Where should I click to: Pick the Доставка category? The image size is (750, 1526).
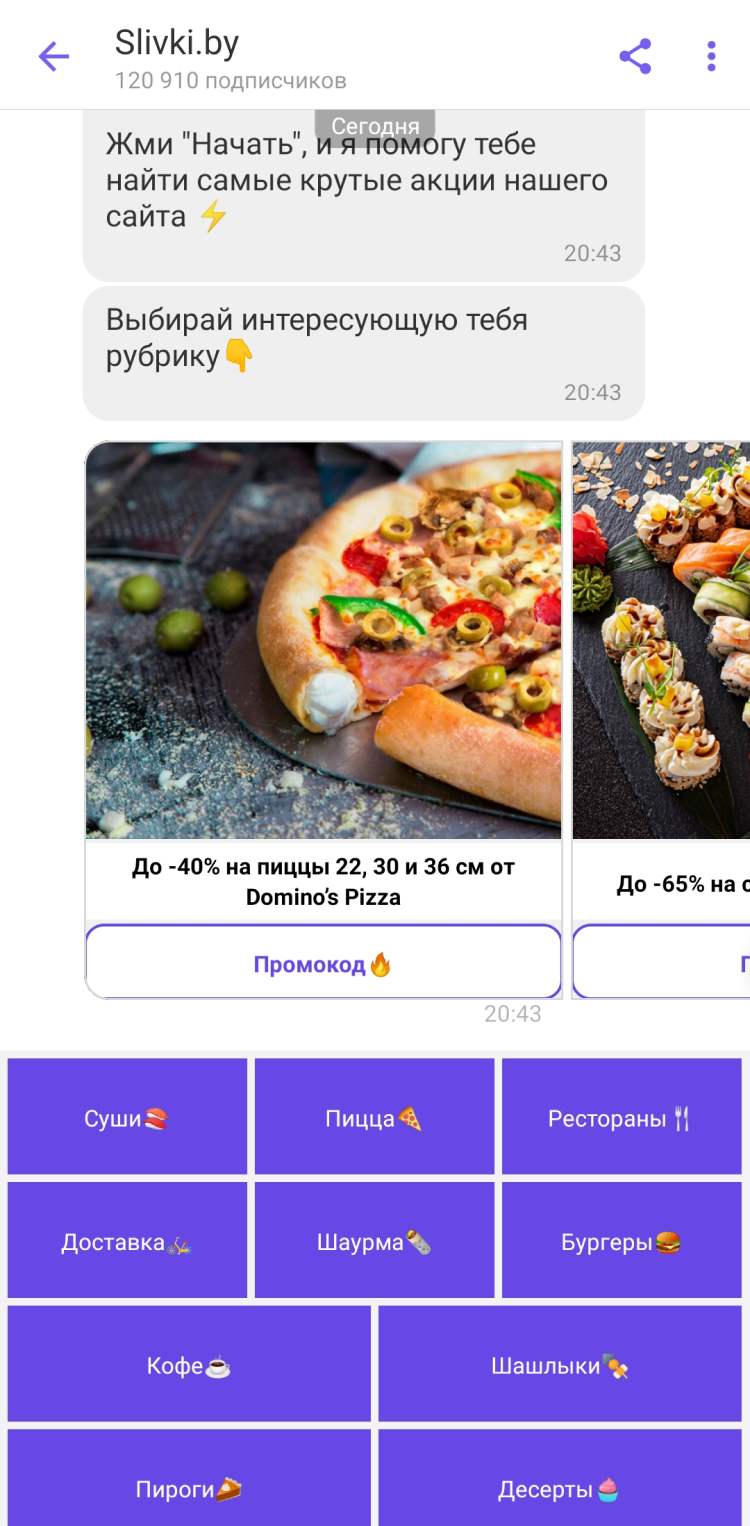[127, 1241]
